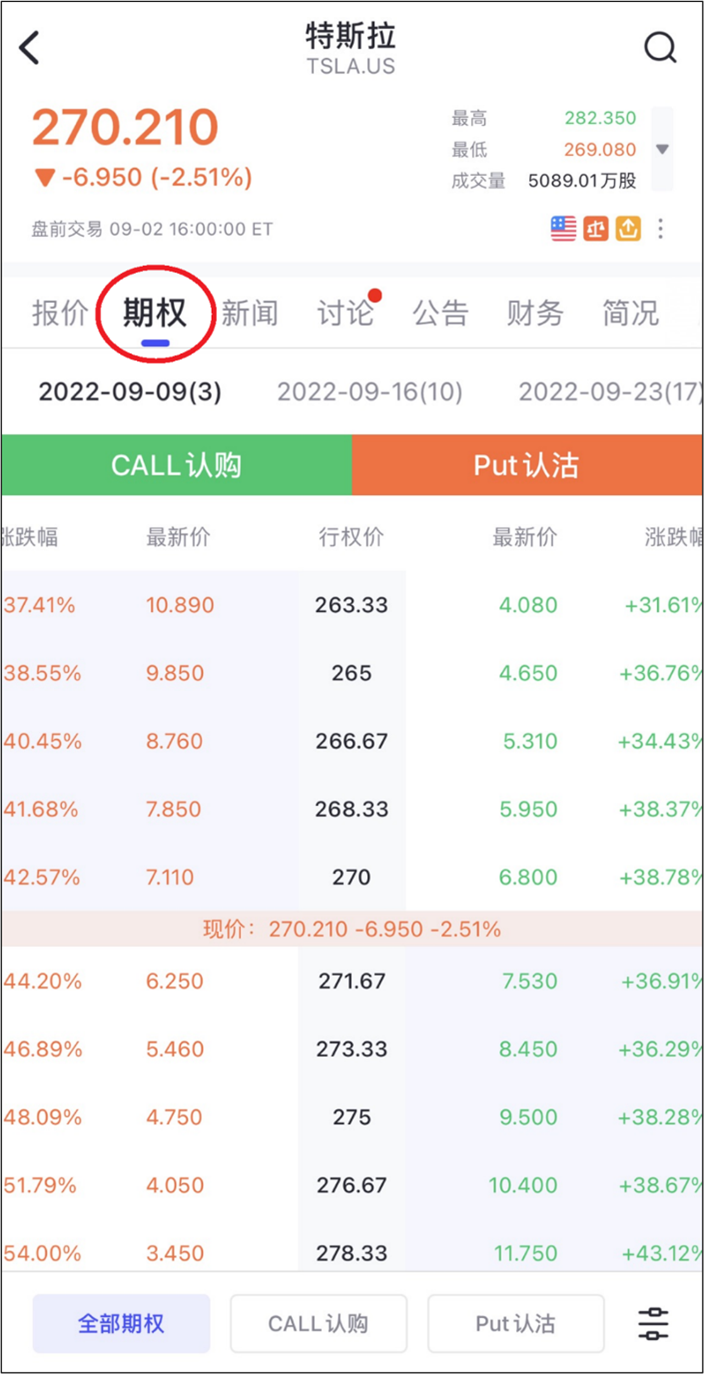
Task: Select expiry date 2022-09-09(3)
Action: pyautogui.click(x=130, y=391)
